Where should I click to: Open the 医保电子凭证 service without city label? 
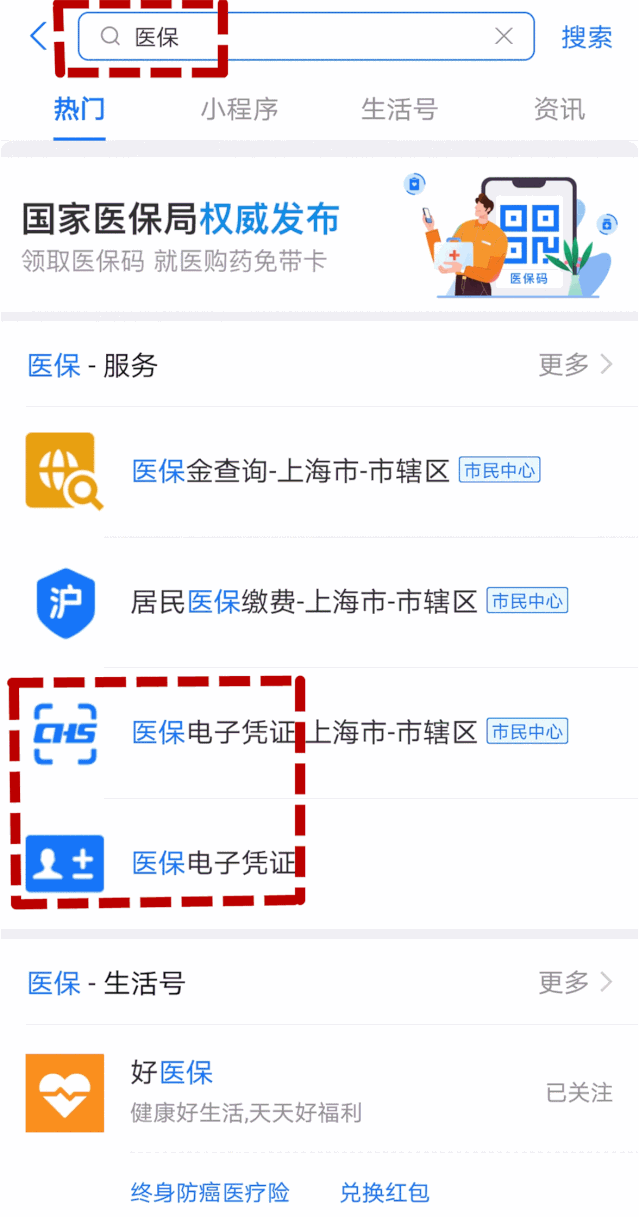[217, 862]
